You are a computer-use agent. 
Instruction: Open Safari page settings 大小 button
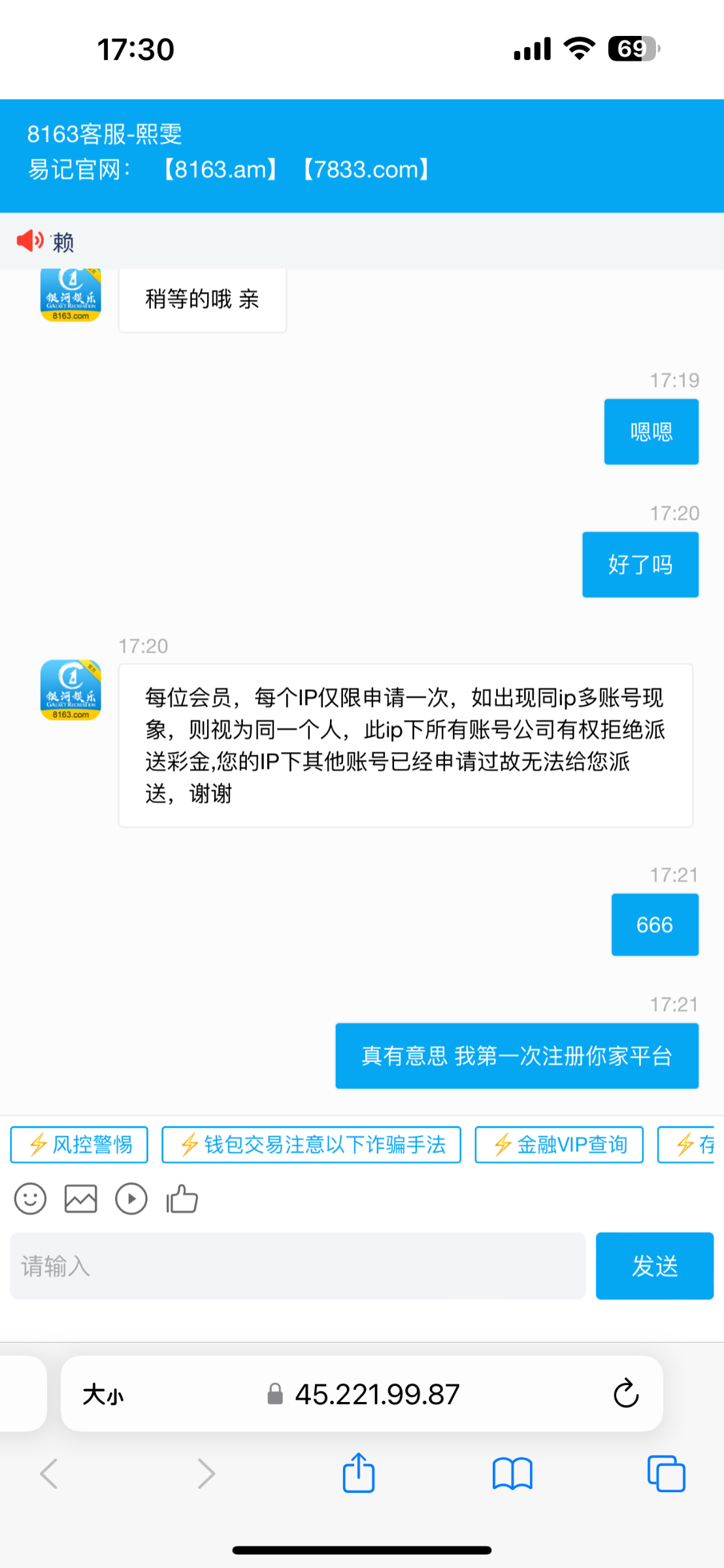(x=103, y=1394)
